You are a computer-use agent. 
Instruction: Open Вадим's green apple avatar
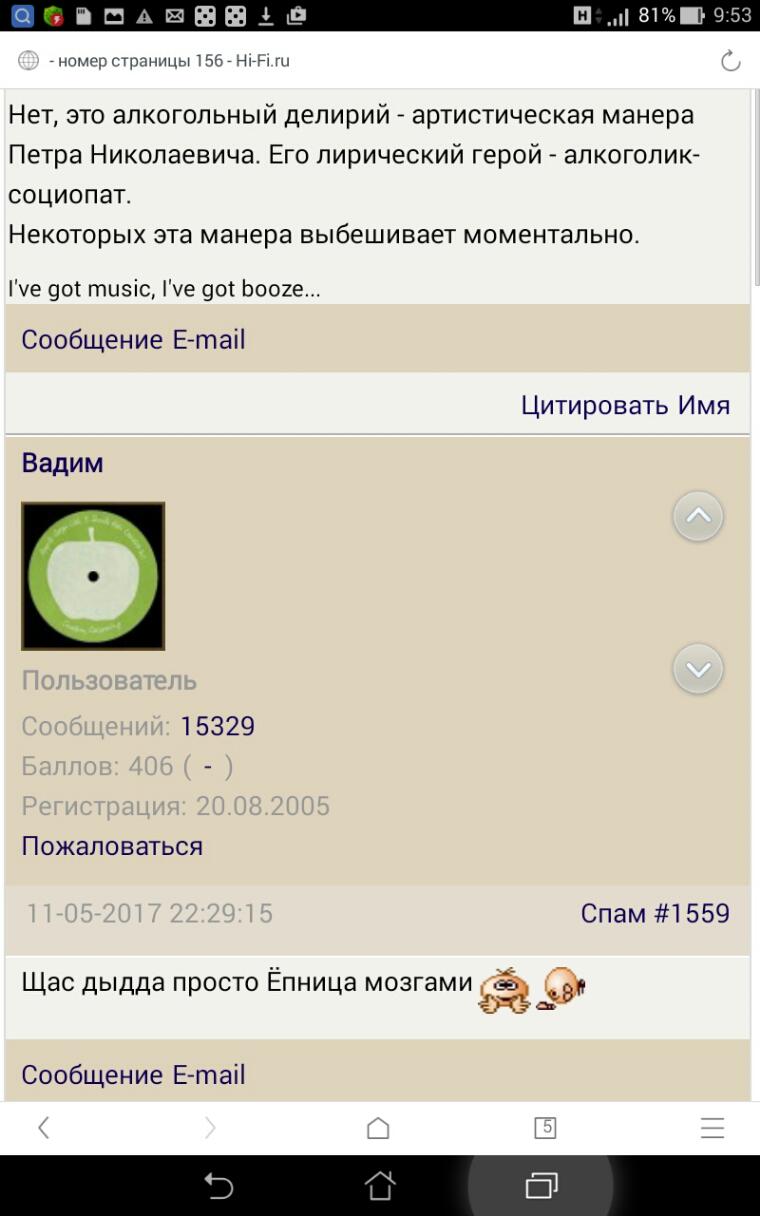click(93, 576)
